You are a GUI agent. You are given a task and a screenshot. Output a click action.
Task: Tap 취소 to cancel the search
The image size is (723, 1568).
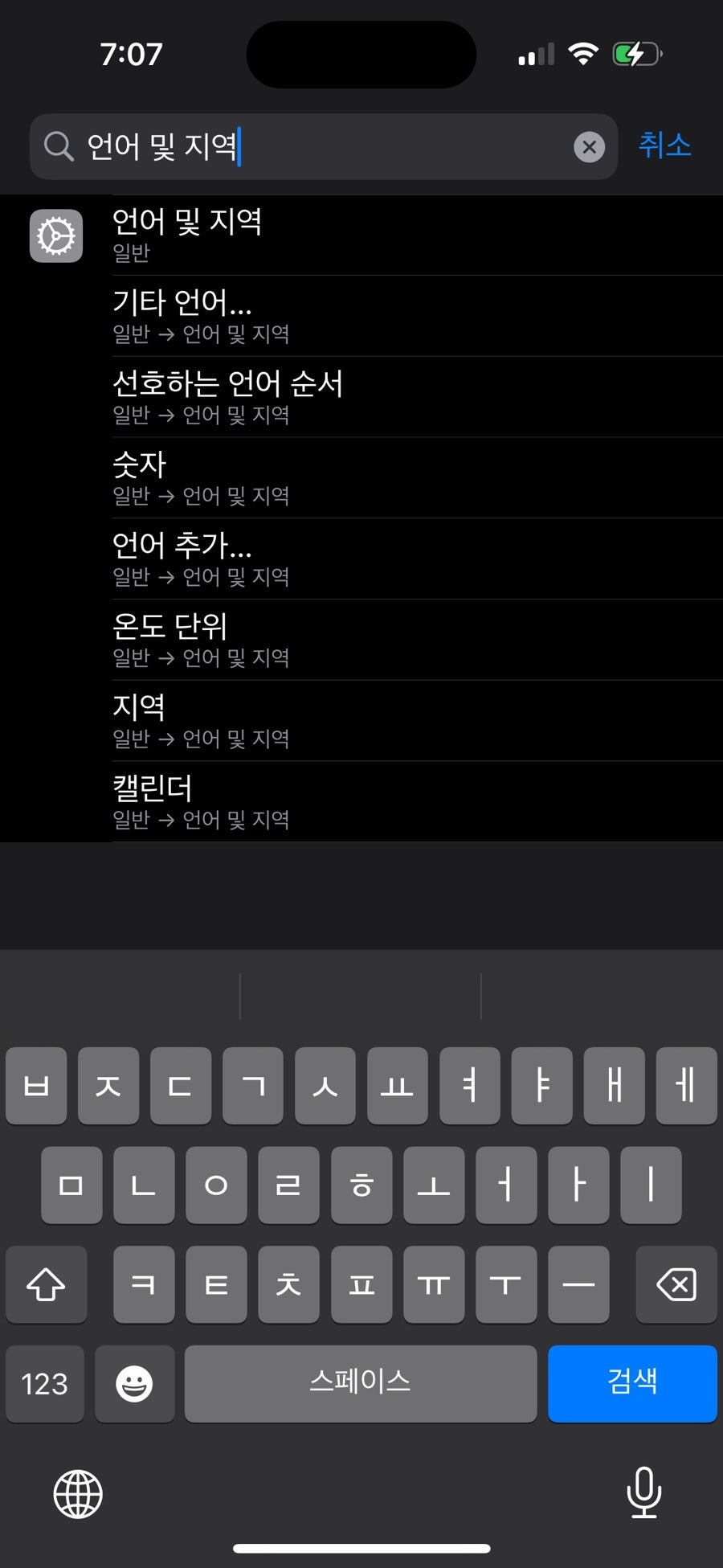click(x=664, y=145)
